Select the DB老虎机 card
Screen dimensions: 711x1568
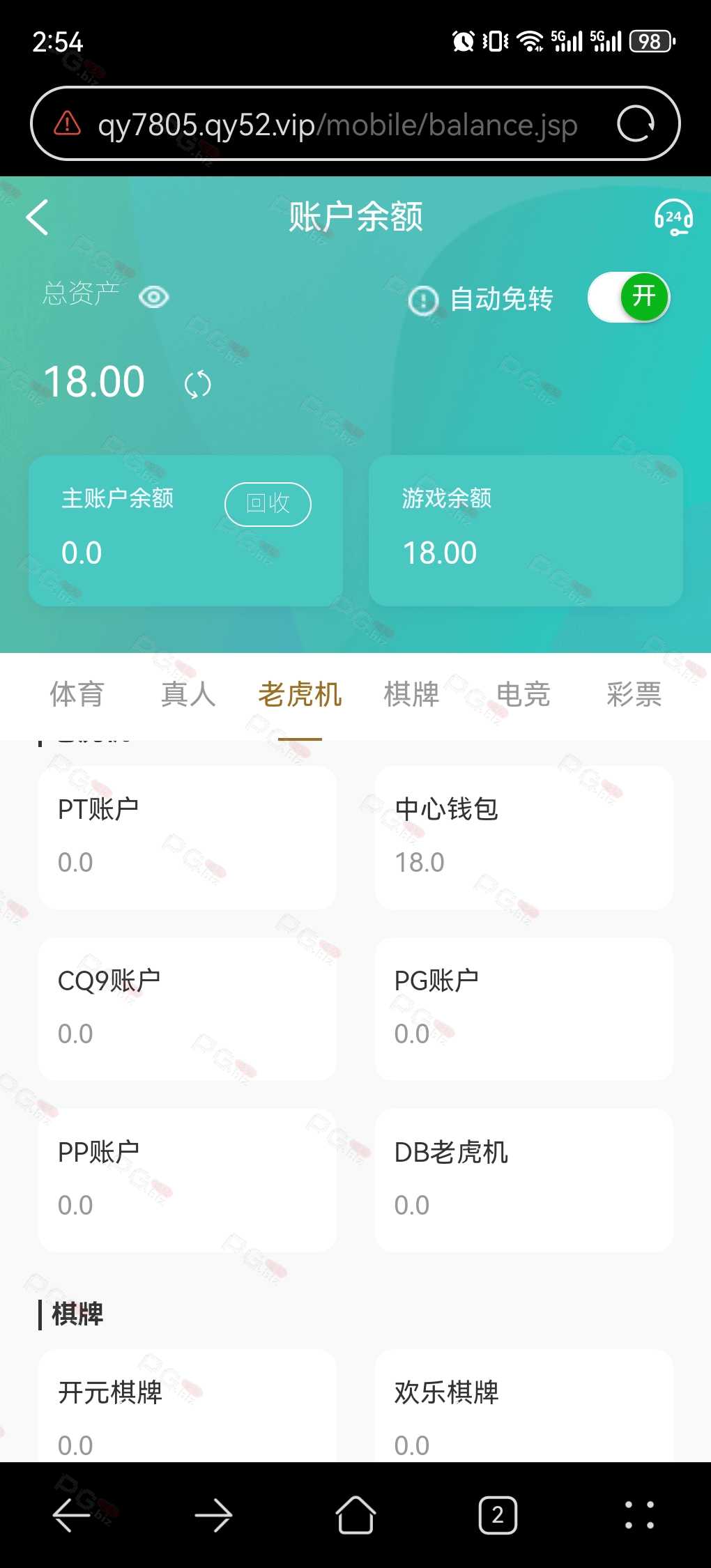pyautogui.click(x=524, y=1180)
